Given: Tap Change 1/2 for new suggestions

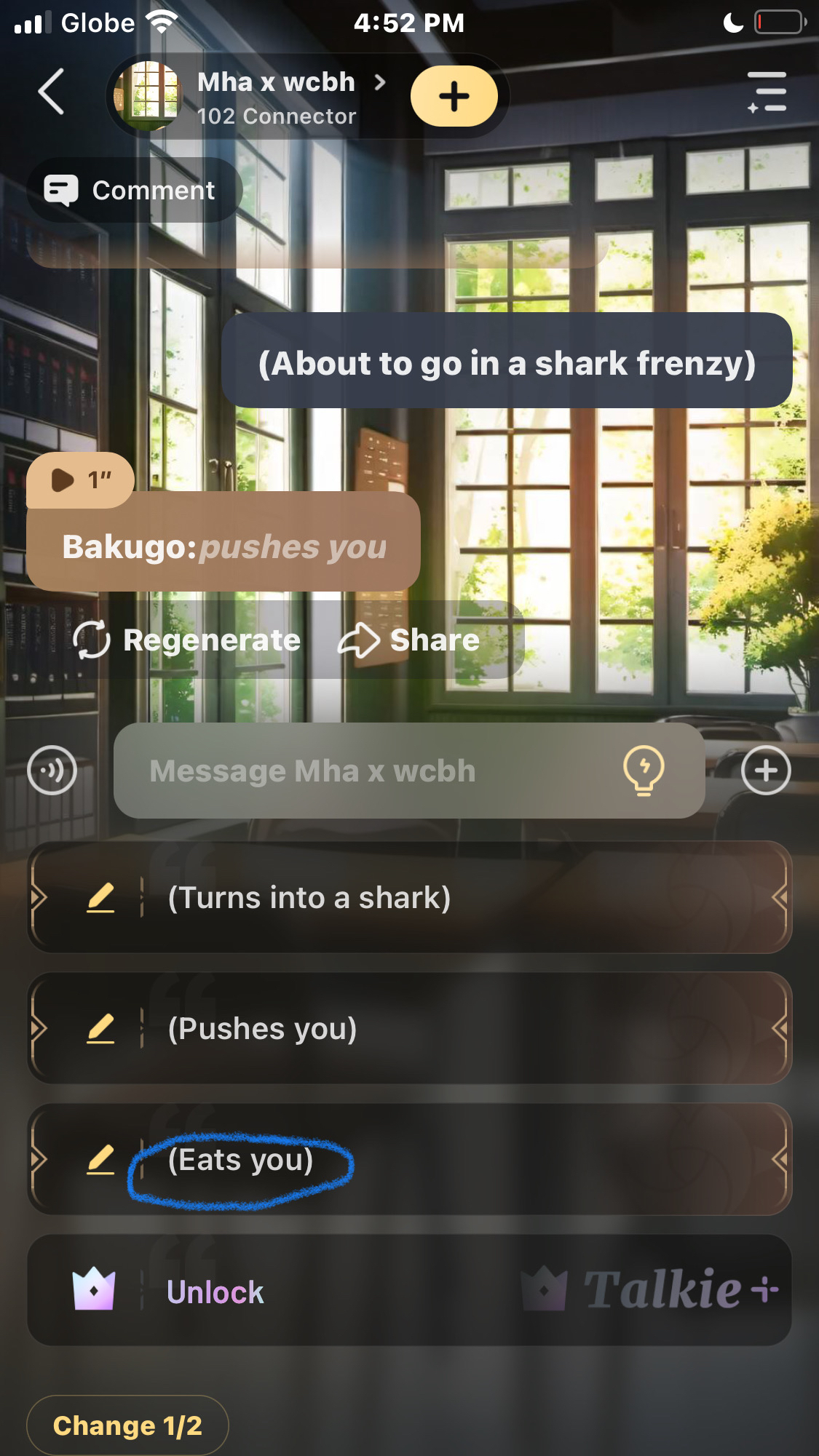Looking at the screenshot, I should [x=127, y=1426].
